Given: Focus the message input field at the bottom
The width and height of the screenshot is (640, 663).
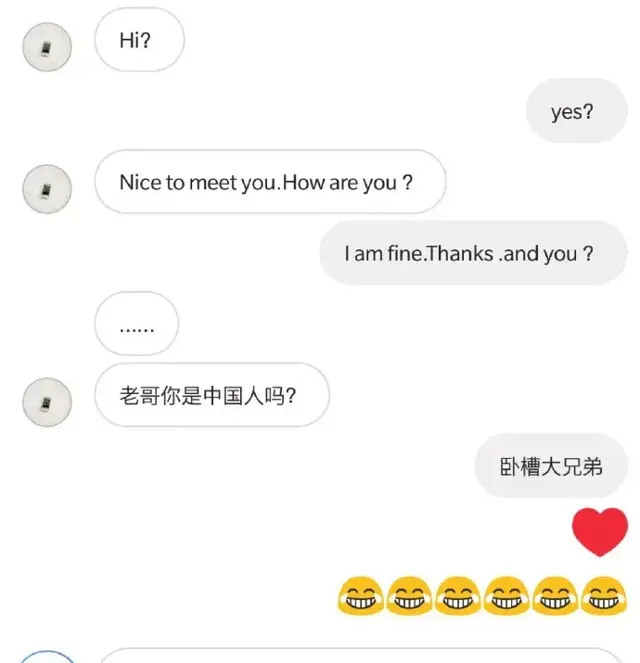Looking at the screenshot, I should coord(360,656).
